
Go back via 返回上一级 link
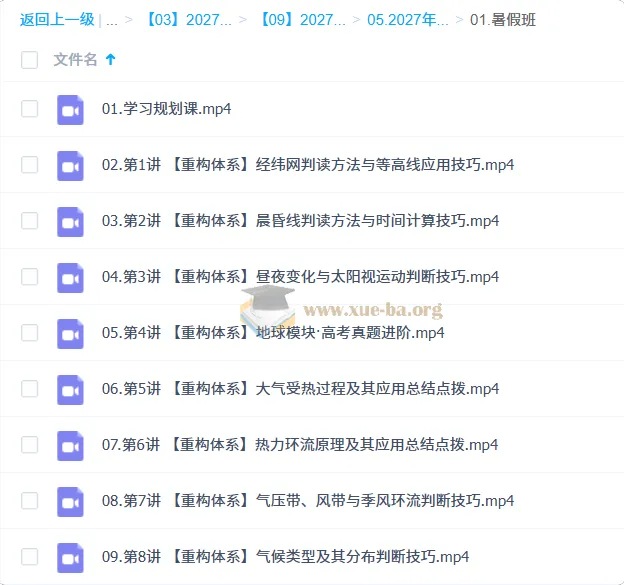[x=57, y=20]
